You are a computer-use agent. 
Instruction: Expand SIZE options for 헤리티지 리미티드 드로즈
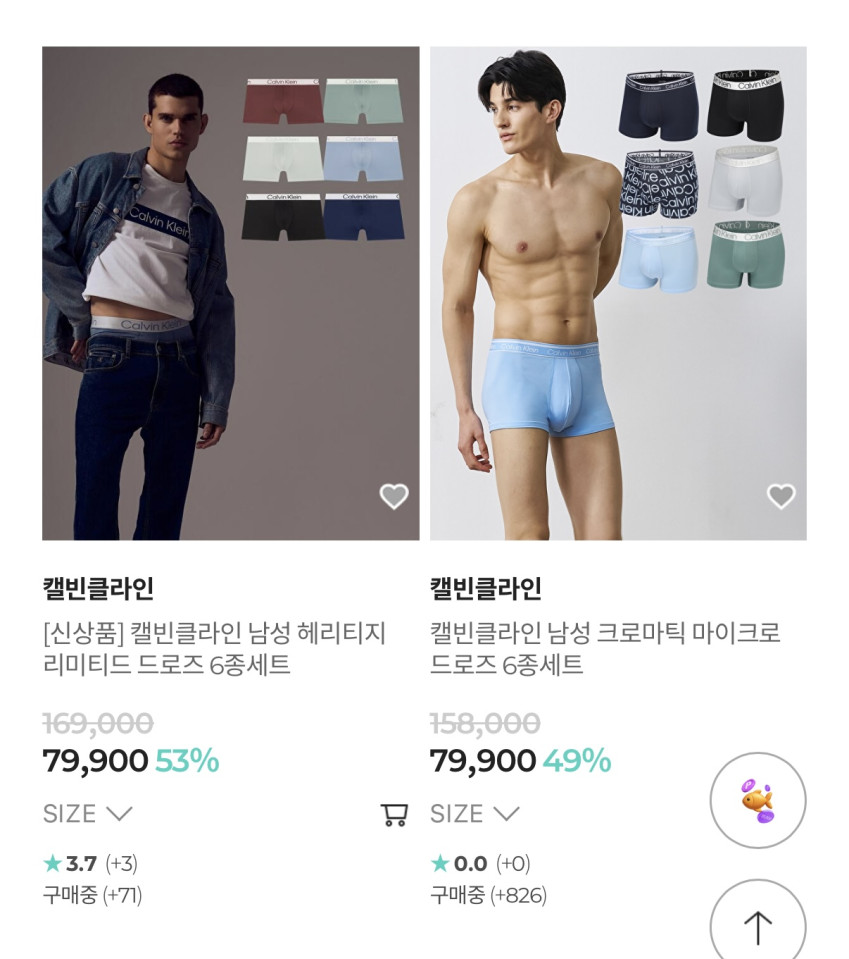[x=88, y=814]
